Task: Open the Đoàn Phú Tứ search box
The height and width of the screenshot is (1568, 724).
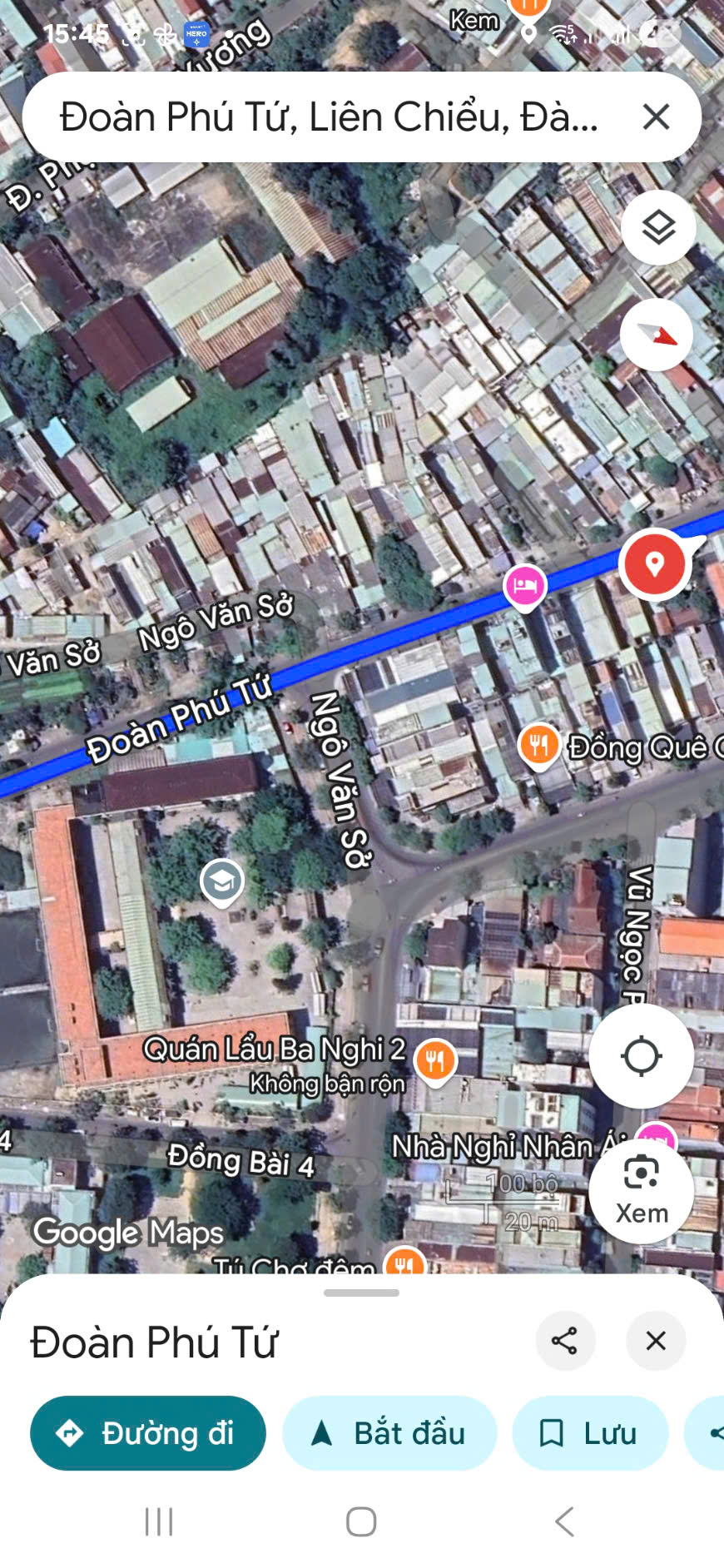Action: 329,117
